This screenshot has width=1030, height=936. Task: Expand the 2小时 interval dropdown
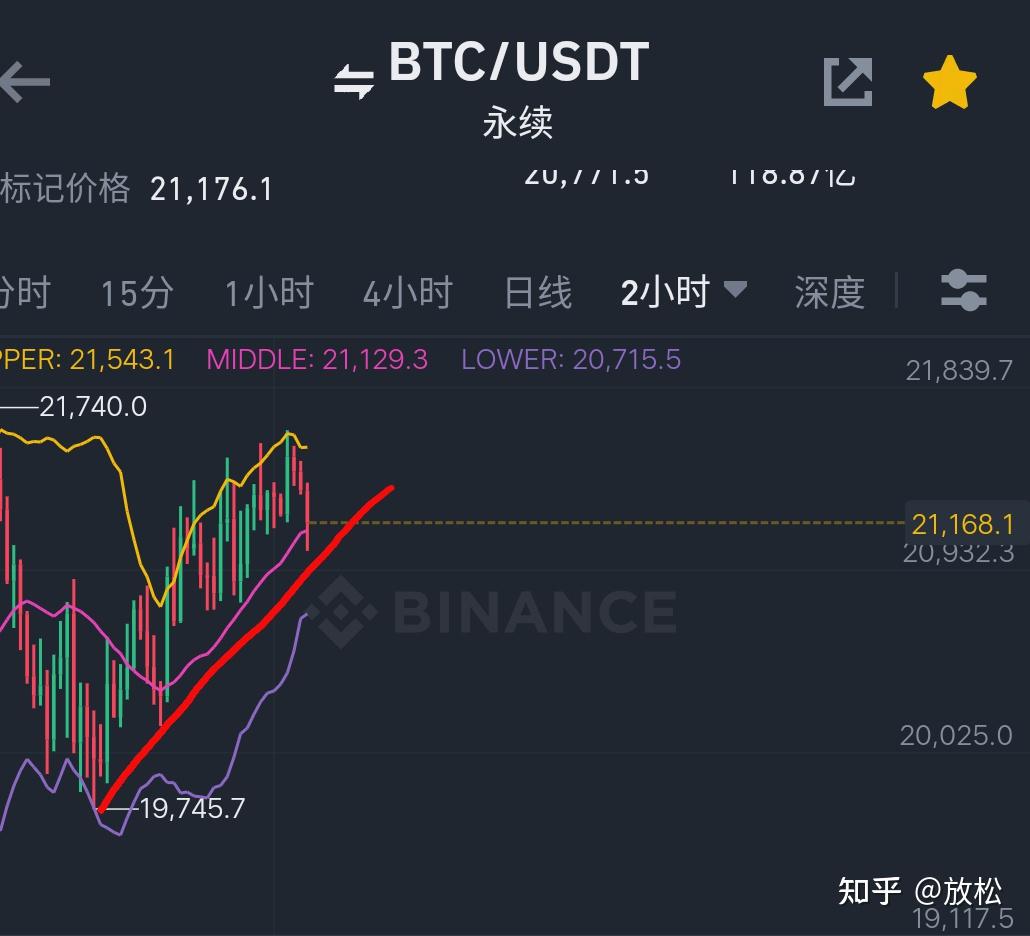pos(683,291)
